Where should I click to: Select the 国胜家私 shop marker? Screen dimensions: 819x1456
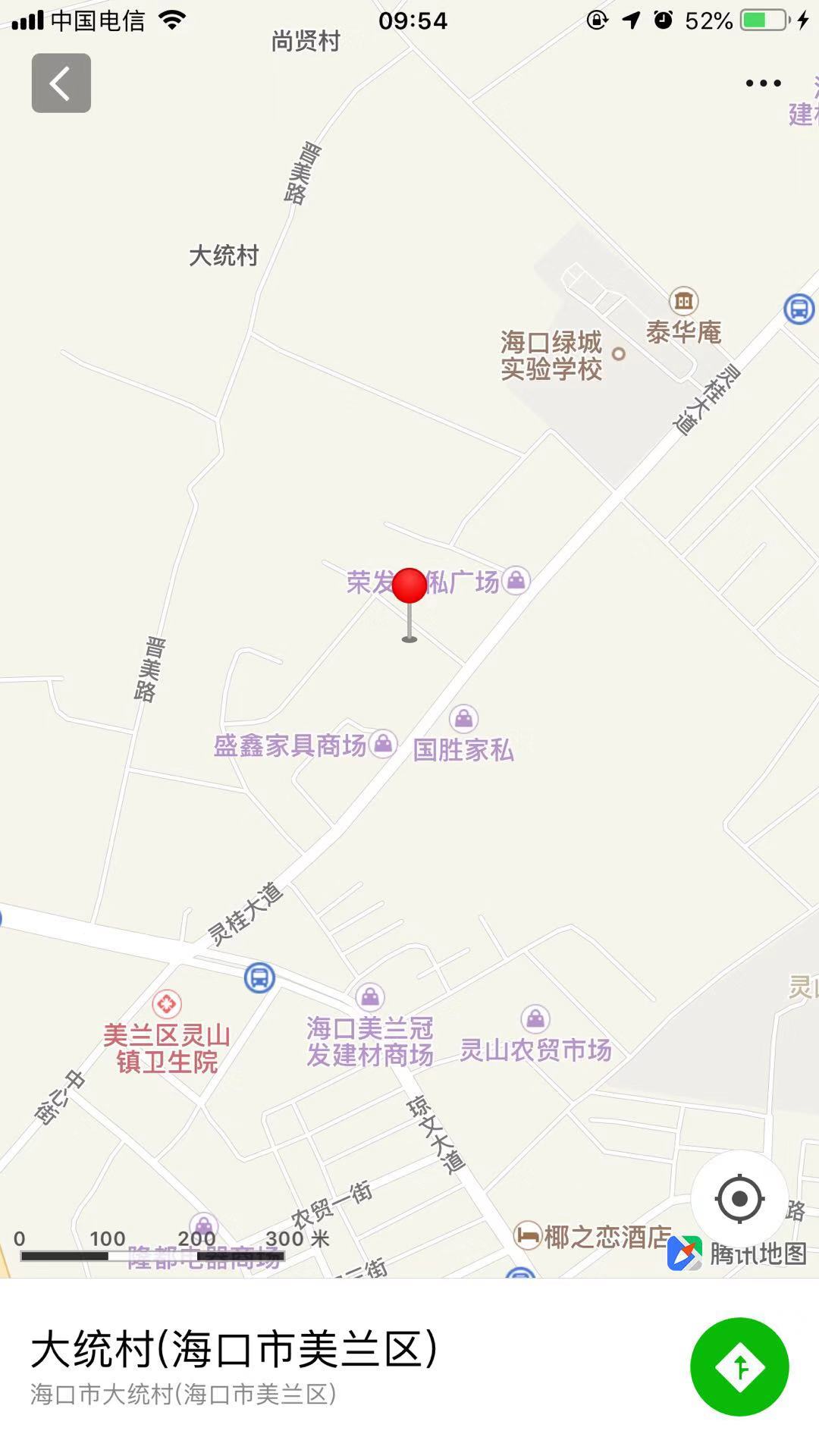463,718
